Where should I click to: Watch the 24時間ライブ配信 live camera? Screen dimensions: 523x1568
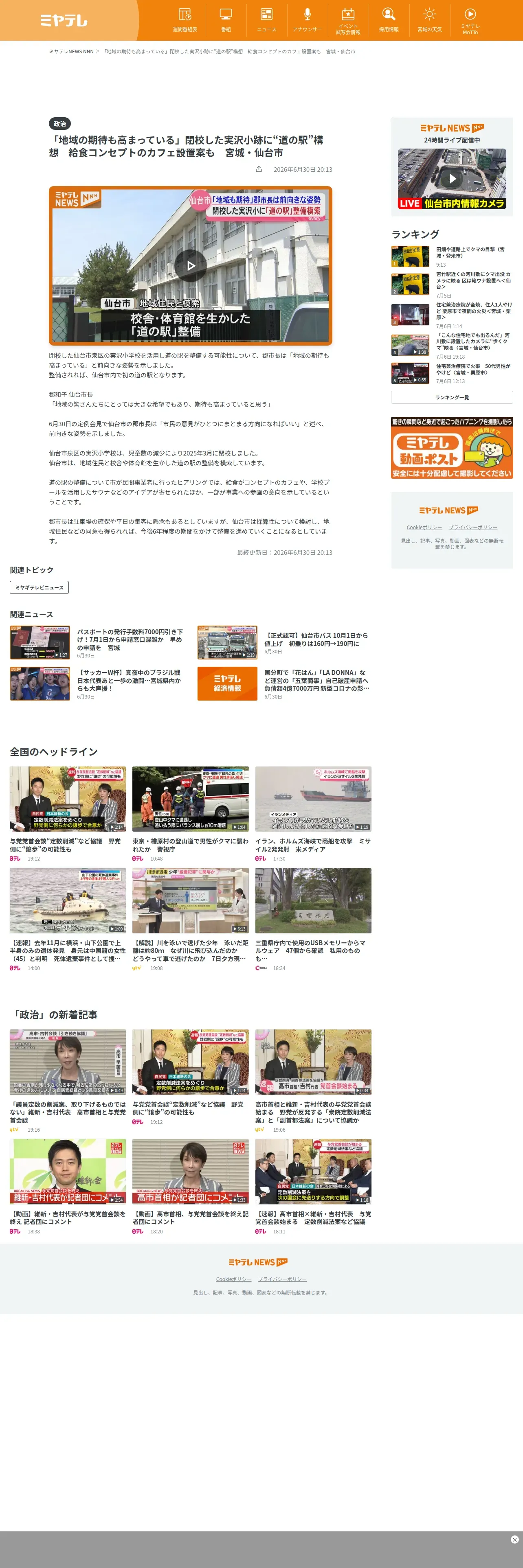(x=452, y=179)
